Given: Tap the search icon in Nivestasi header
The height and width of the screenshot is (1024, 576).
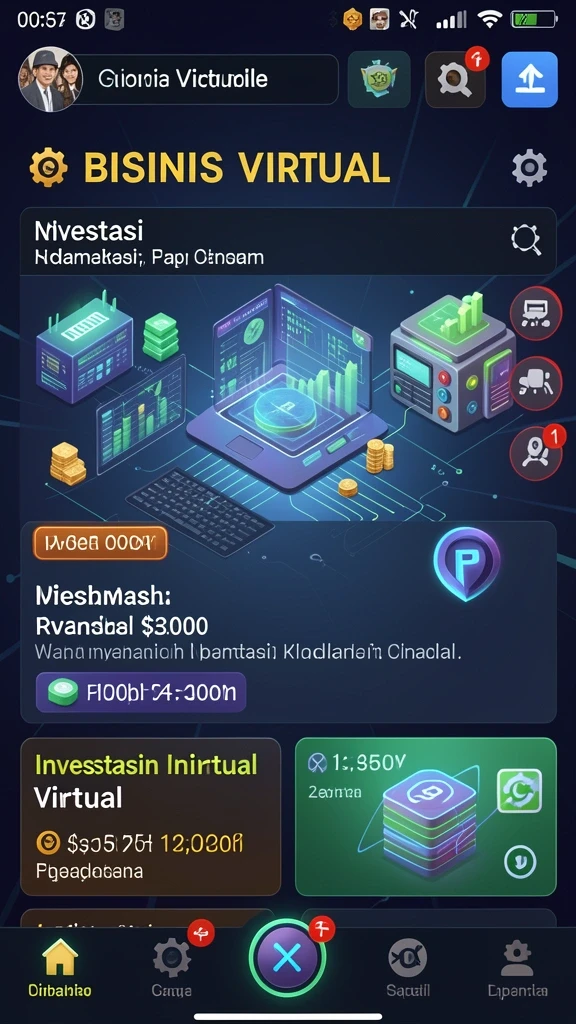Looking at the screenshot, I should (x=526, y=240).
